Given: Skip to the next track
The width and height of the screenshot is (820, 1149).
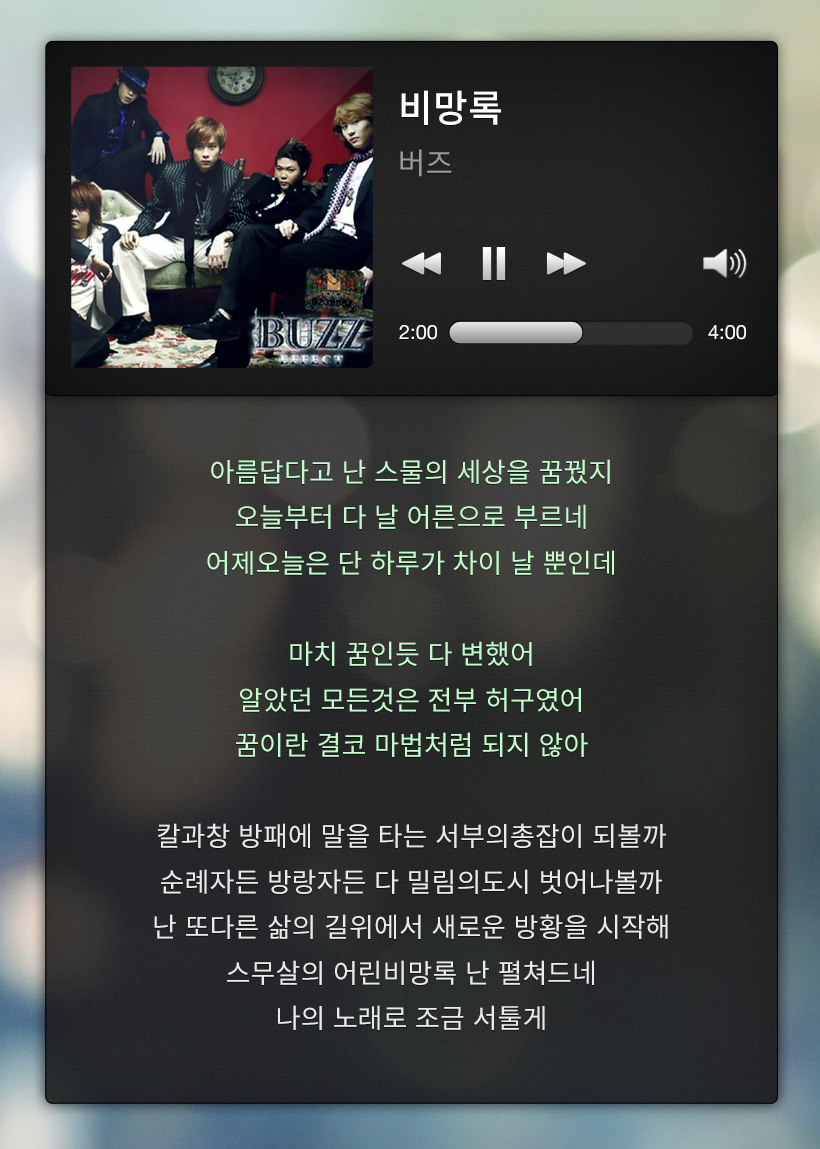Looking at the screenshot, I should click(x=565, y=264).
